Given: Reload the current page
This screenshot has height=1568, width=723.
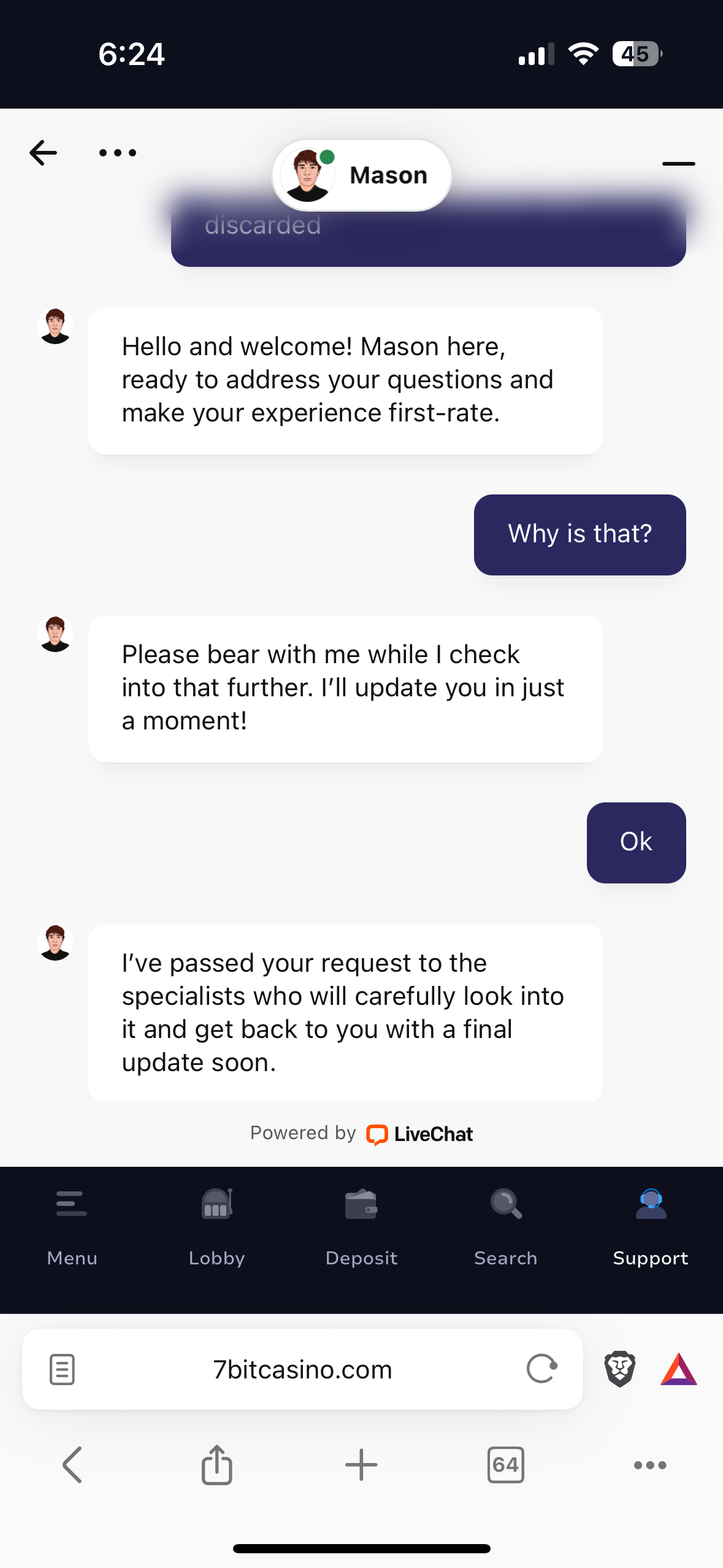Looking at the screenshot, I should pos(542,1369).
